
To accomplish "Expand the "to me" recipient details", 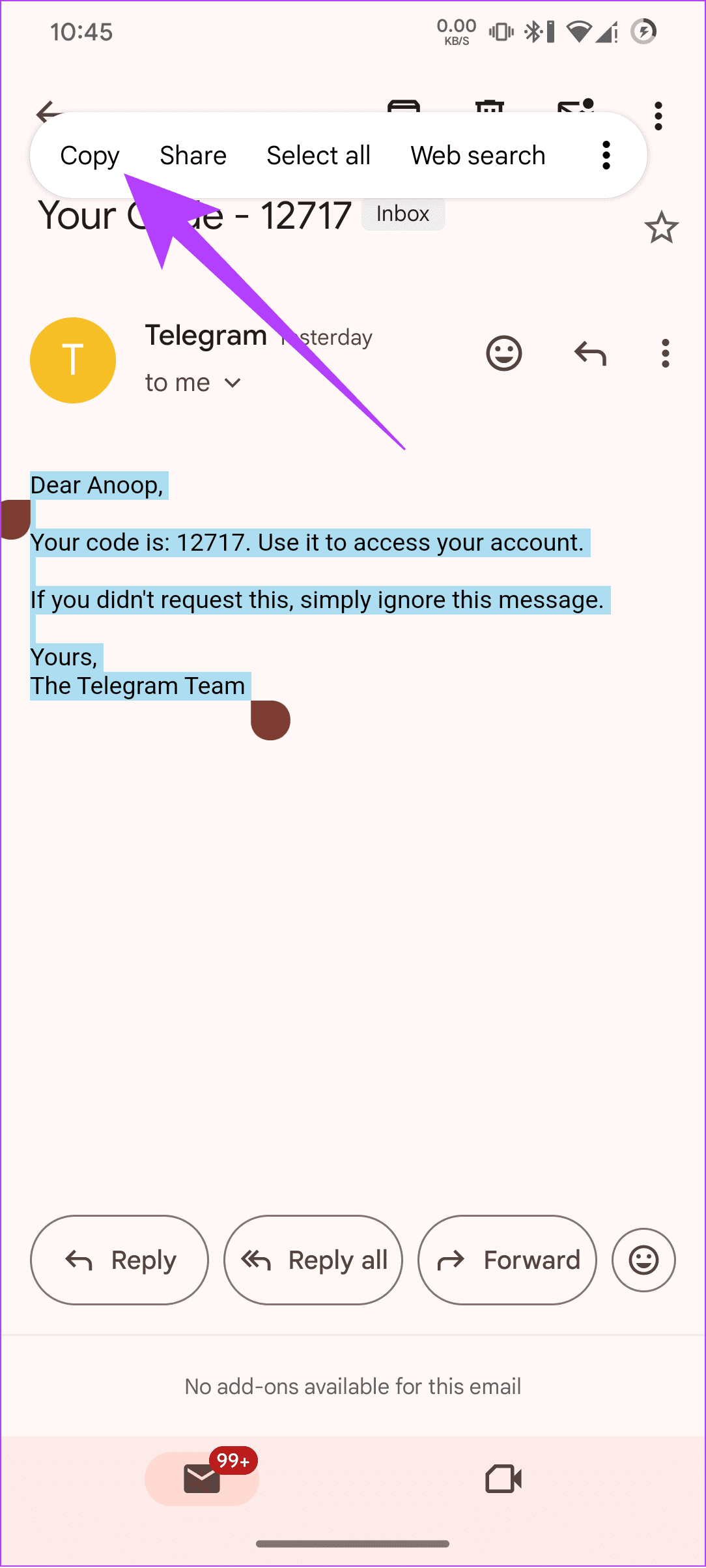I will [x=233, y=383].
